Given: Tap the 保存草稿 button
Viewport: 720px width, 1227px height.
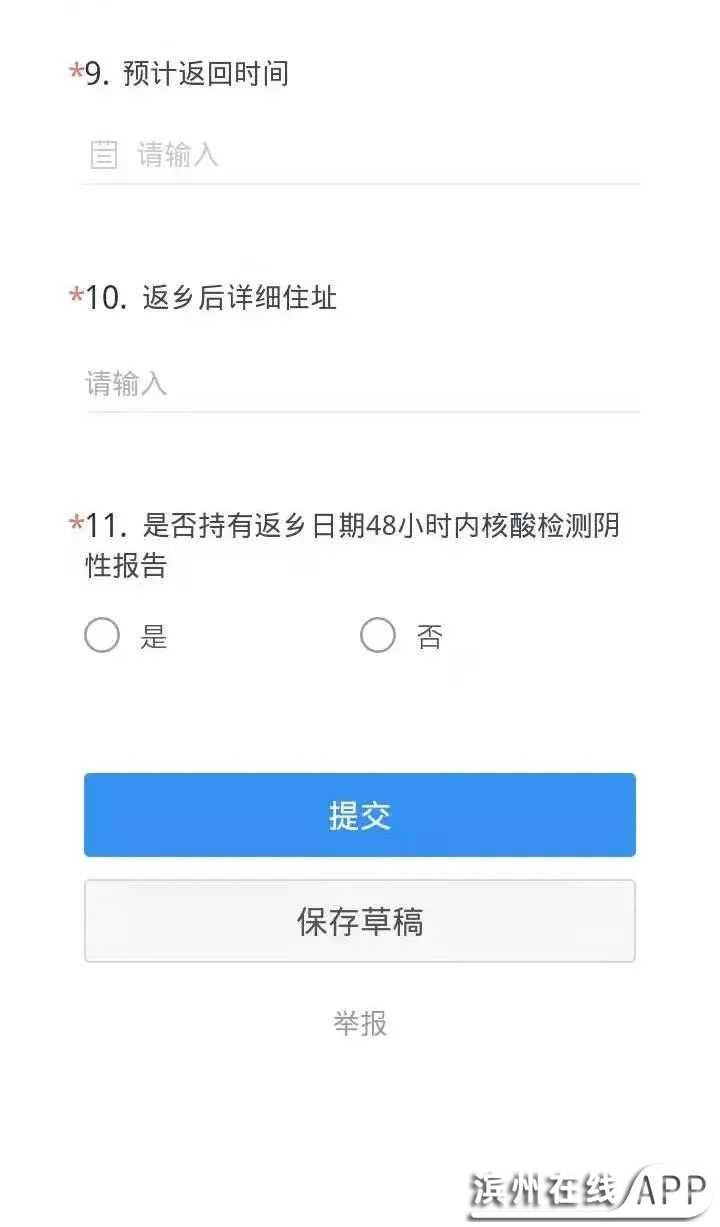Looking at the screenshot, I should click(x=360, y=921).
